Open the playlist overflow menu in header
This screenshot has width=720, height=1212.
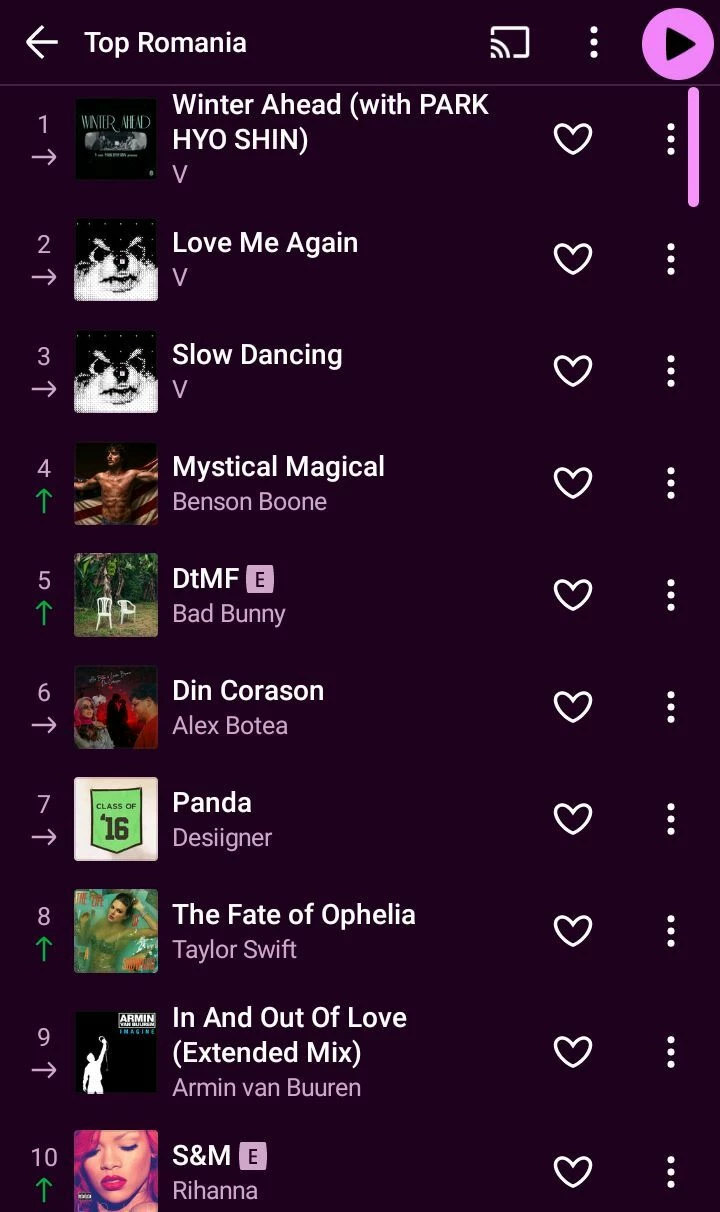click(594, 43)
